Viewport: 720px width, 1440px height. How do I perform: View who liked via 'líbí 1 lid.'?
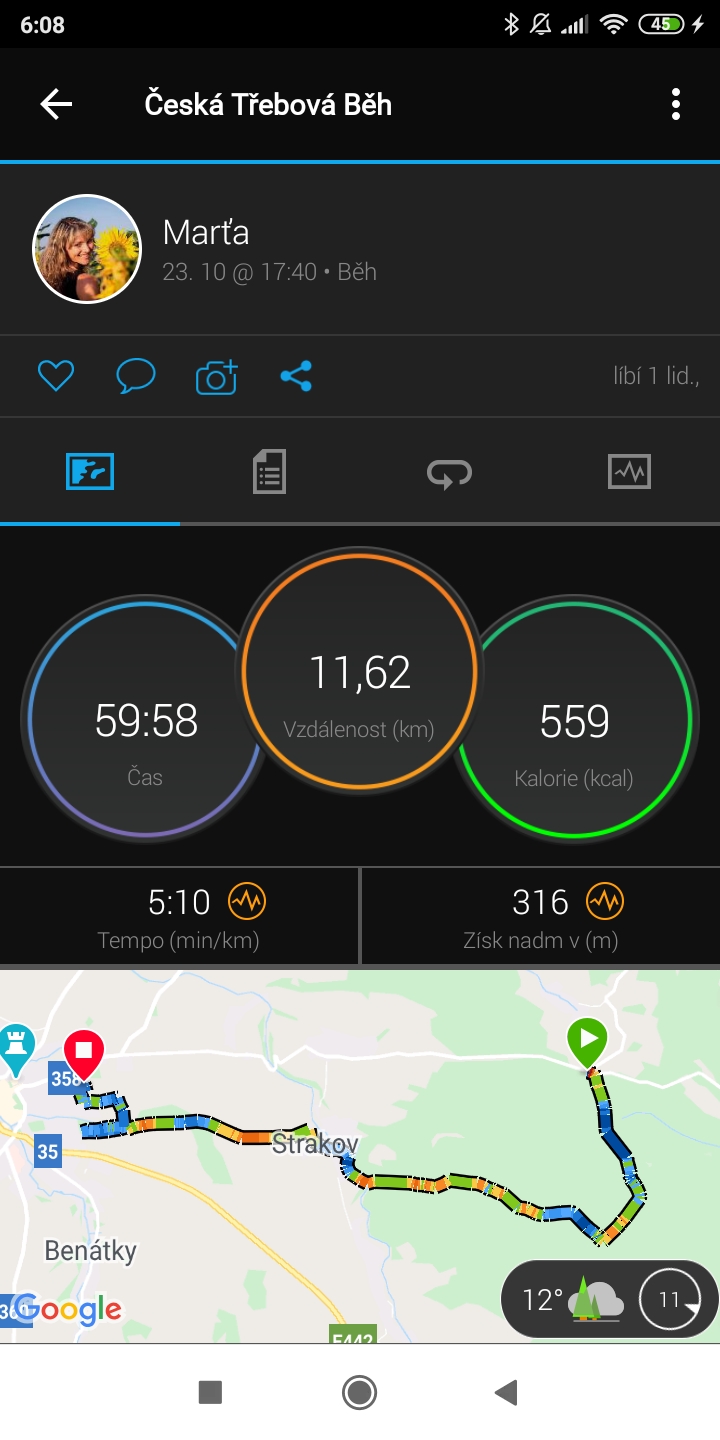point(656,376)
